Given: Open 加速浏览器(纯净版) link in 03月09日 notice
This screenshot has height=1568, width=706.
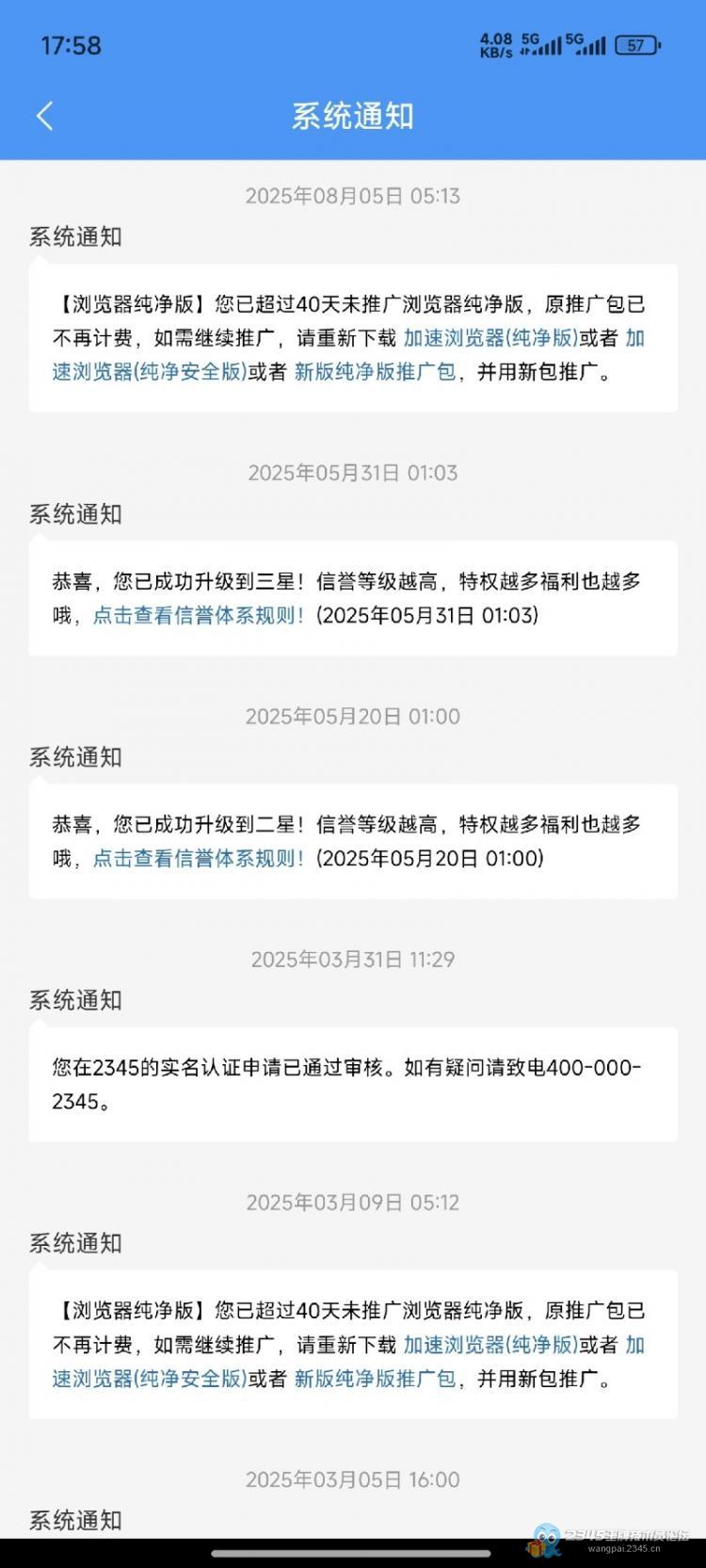Looking at the screenshot, I should pos(490,1345).
